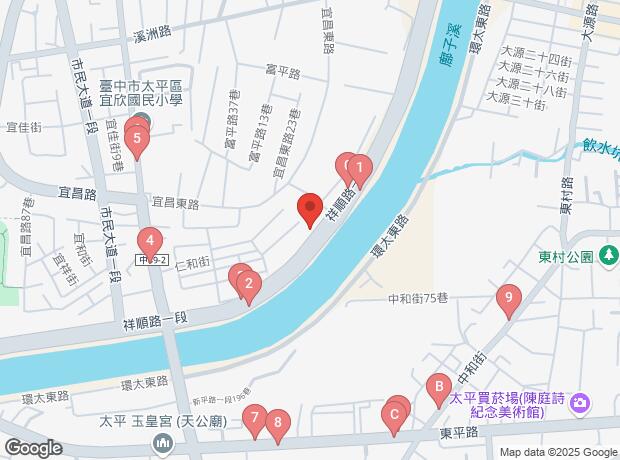Open map marker number 4
620x460 pixels.
149,241
